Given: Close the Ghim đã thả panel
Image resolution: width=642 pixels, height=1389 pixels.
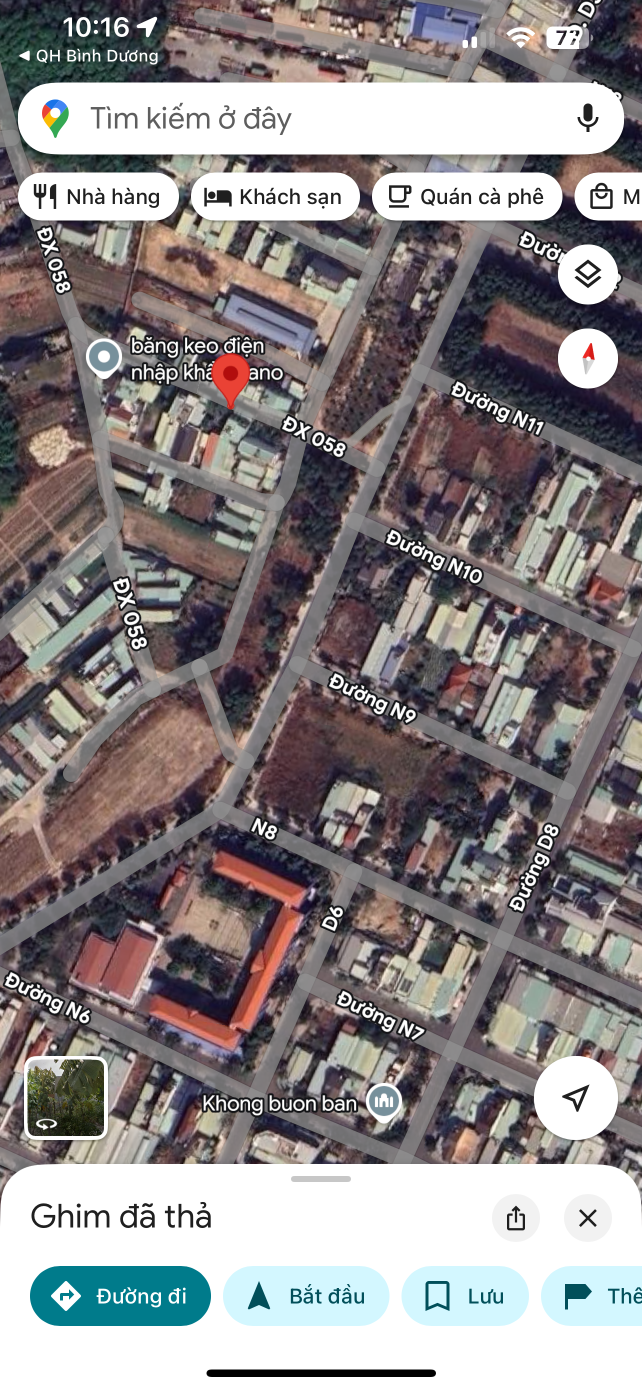Looking at the screenshot, I should [588, 1218].
